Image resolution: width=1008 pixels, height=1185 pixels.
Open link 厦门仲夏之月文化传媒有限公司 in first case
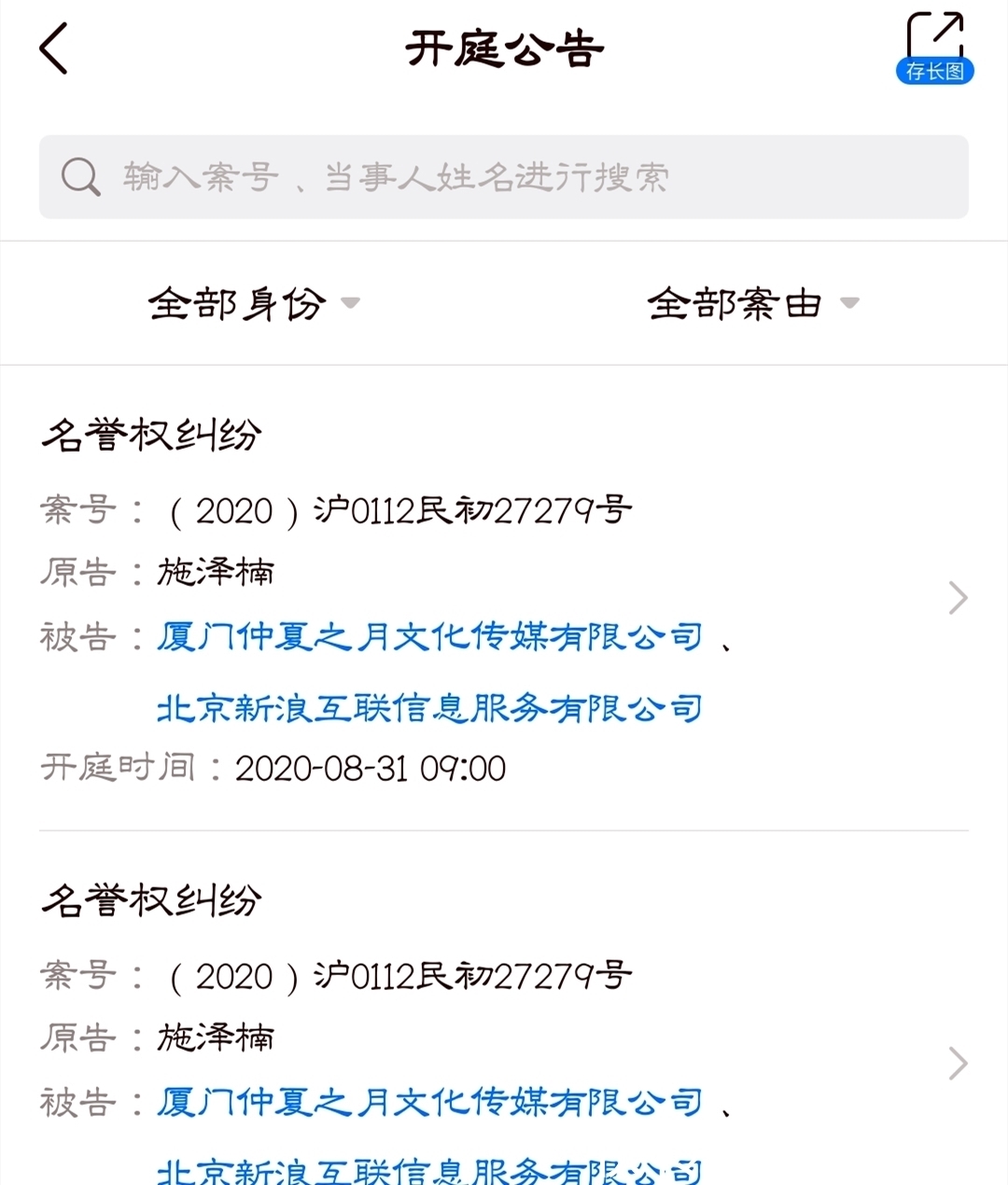[x=429, y=637]
